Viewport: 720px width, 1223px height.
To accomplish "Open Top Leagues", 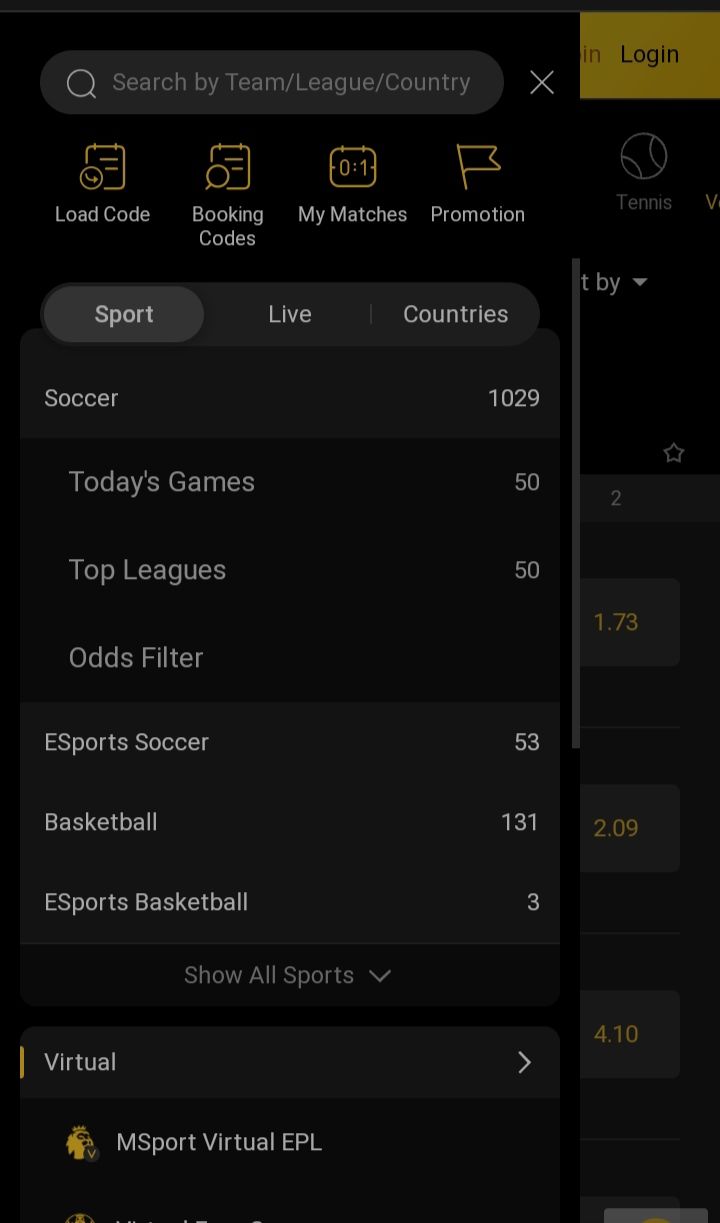I will [x=290, y=570].
